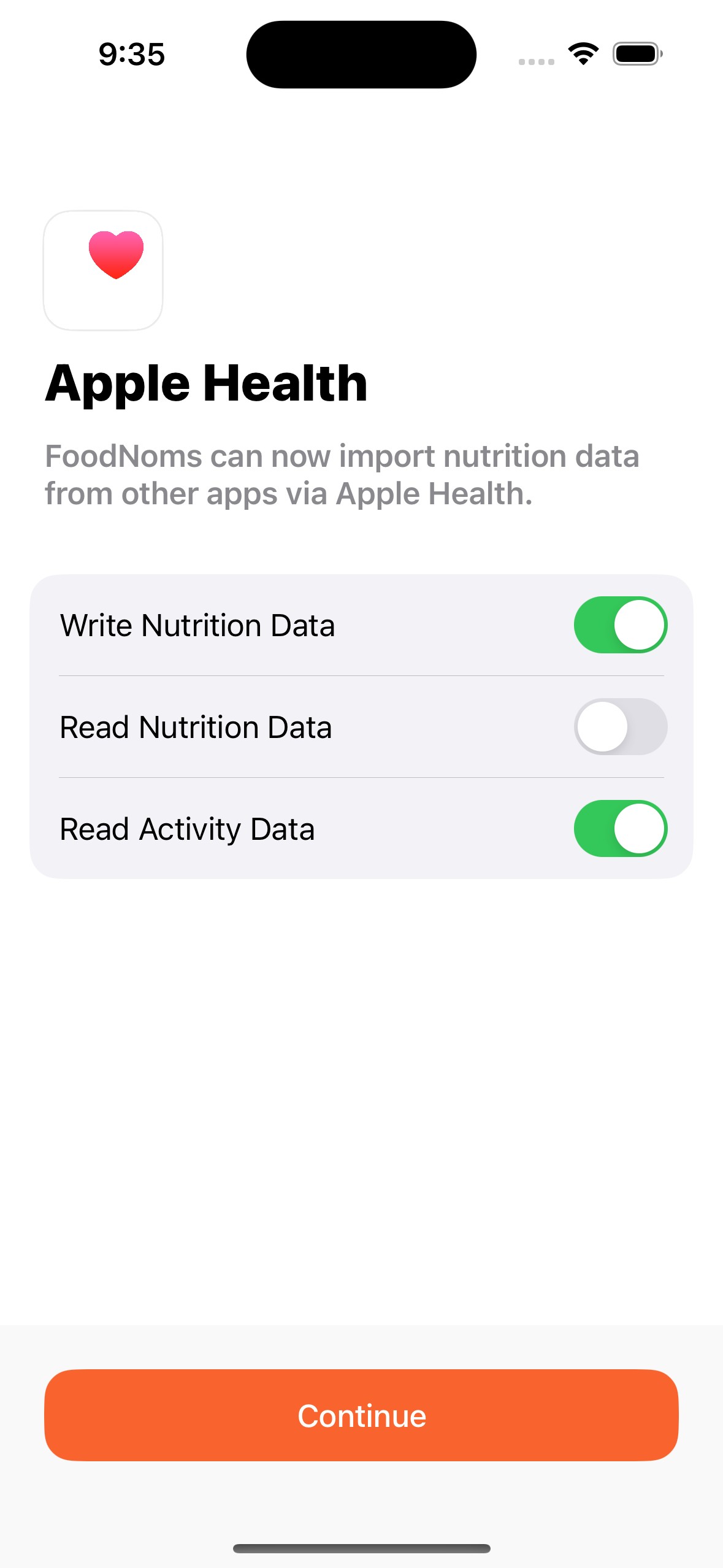
Task: Enable Read Nutrition Data
Action: pyautogui.click(x=620, y=727)
